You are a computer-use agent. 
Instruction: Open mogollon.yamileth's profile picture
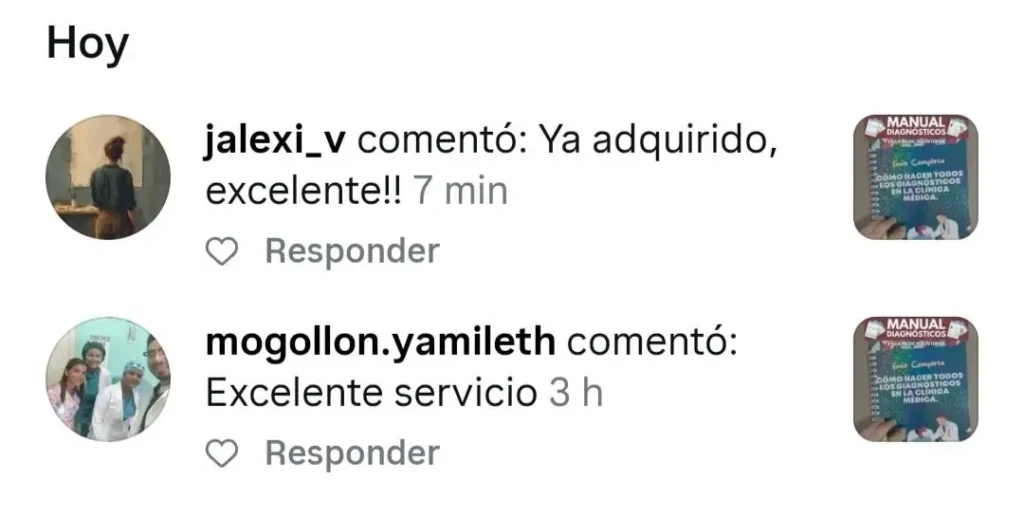(108, 379)
